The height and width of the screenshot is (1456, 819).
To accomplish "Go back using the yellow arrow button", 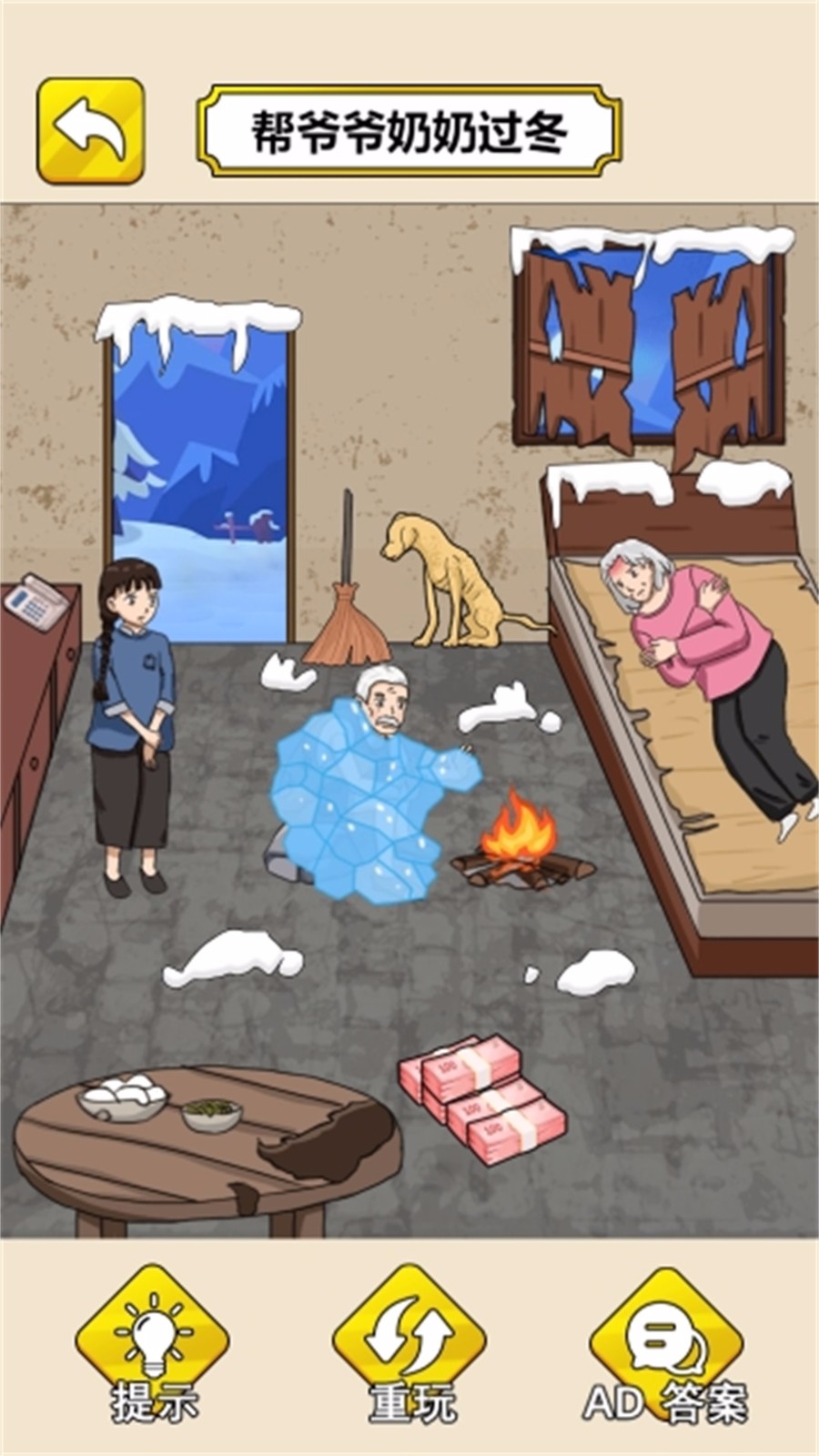I will [x=90, y=131].
